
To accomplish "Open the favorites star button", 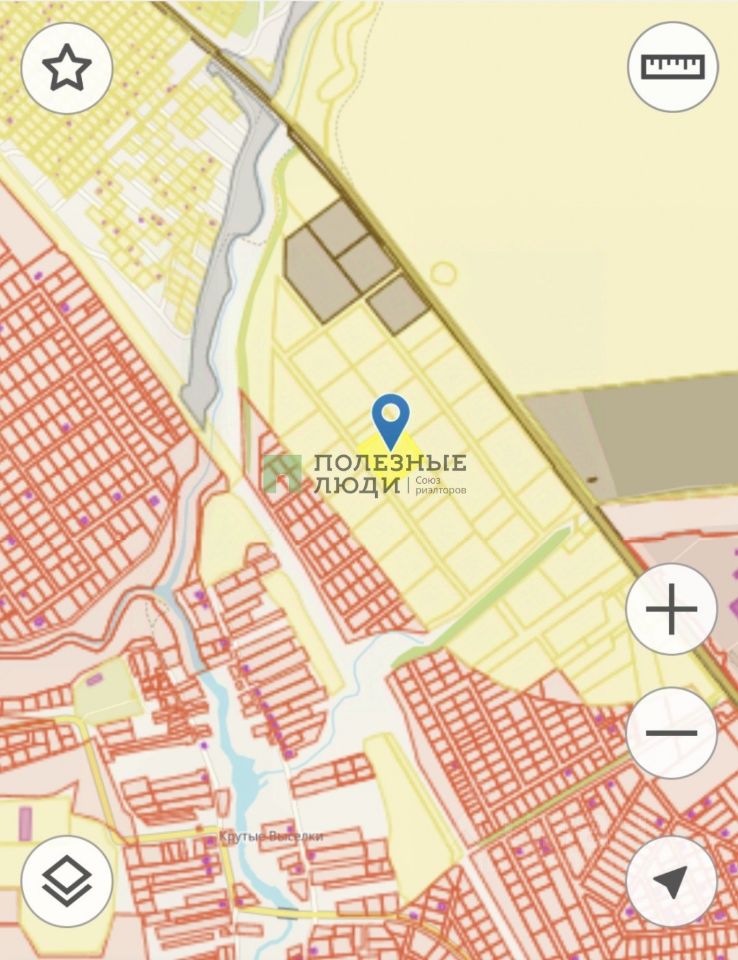I will (x=67, y=67).
